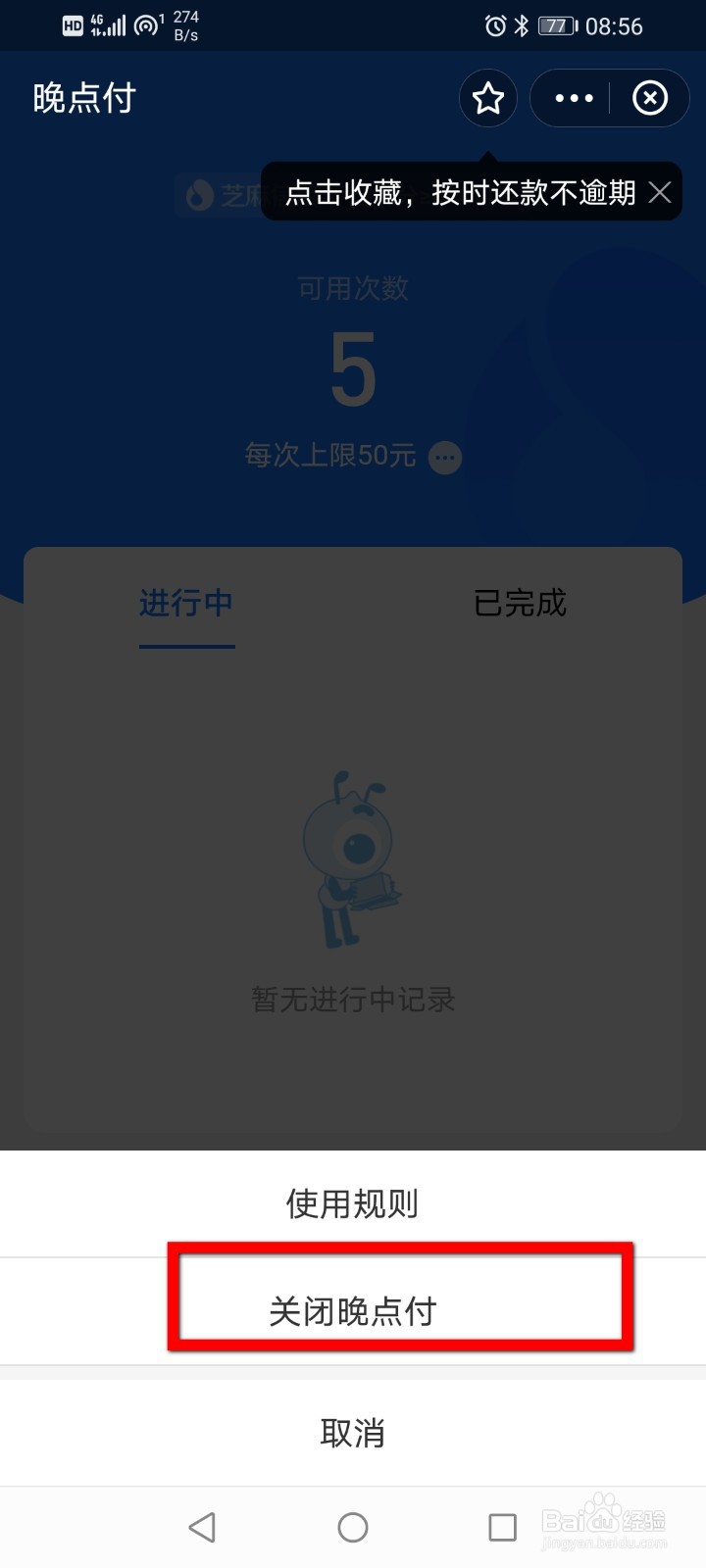Open the collection prompt banner
The height and width of the screenshot is (1568, 706).
(x=441, y=193)
